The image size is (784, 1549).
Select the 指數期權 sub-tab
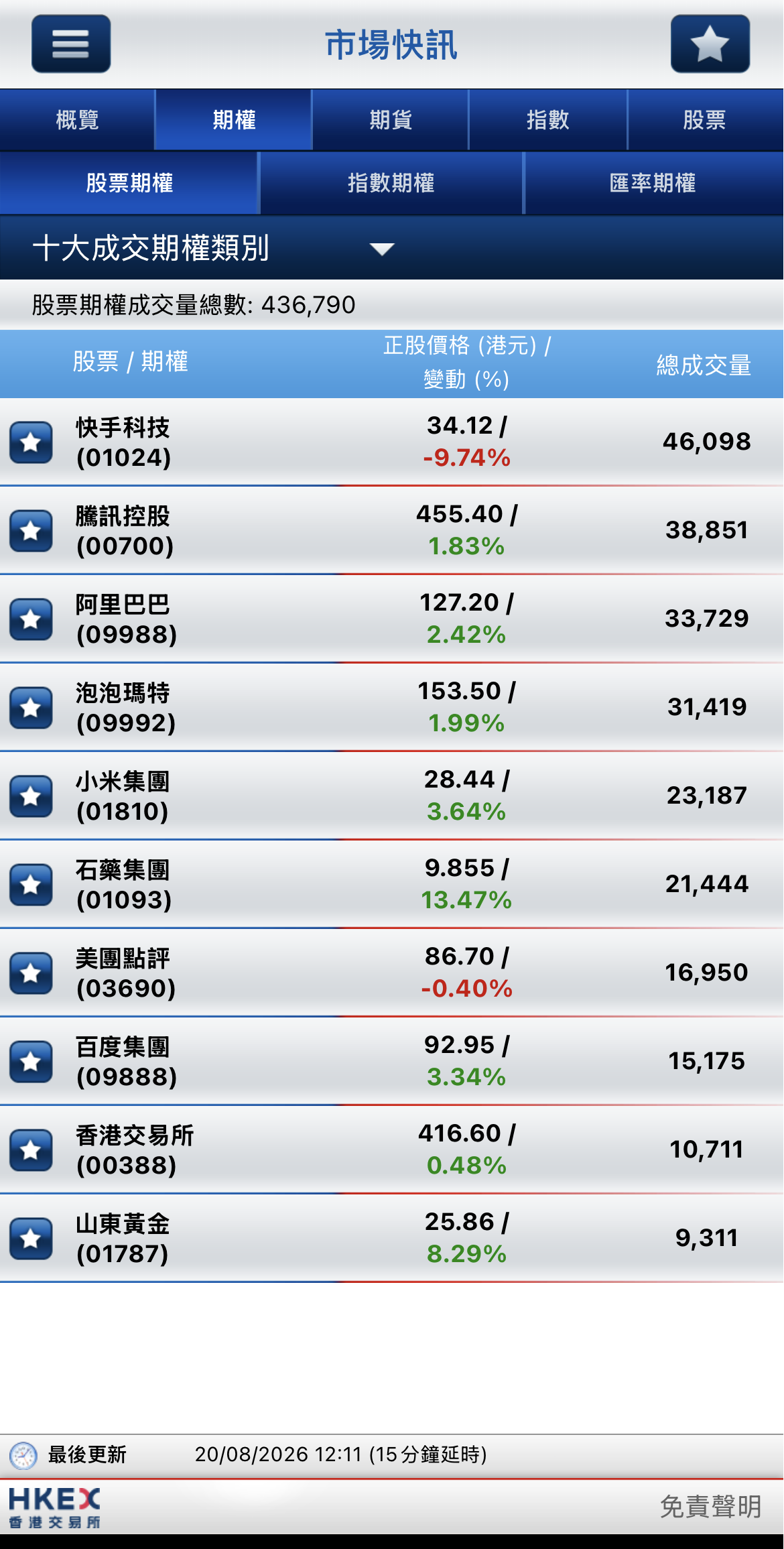[391, 183]
